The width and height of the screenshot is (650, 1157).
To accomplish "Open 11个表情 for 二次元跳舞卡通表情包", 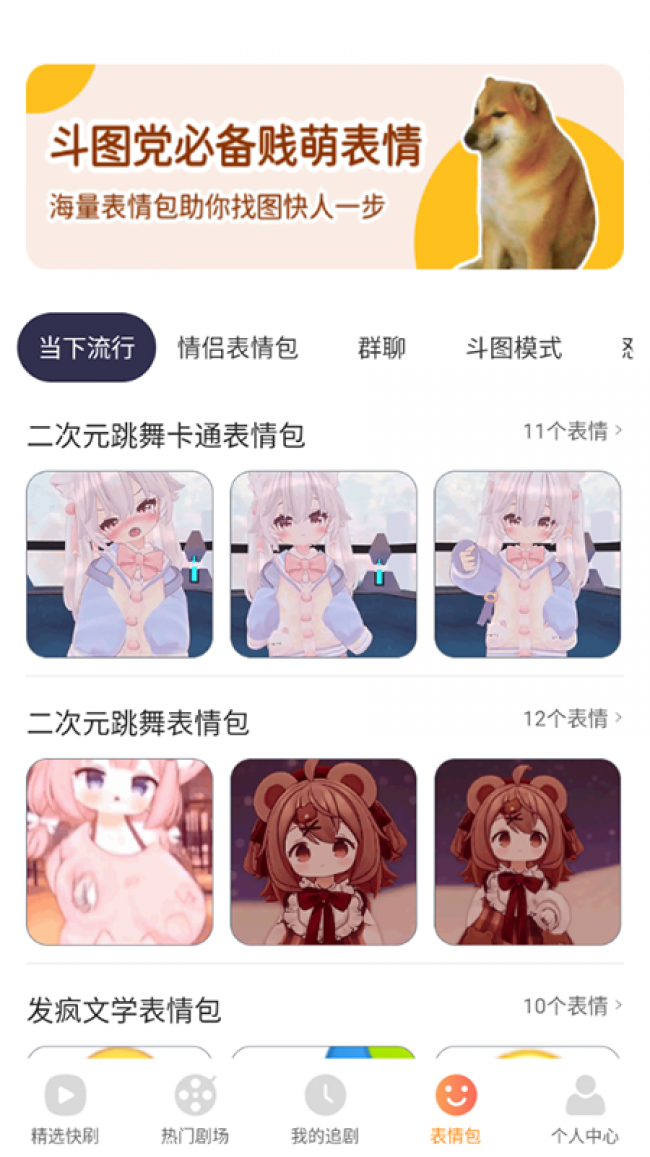I will pyautogui.click(x=572, y=431).
